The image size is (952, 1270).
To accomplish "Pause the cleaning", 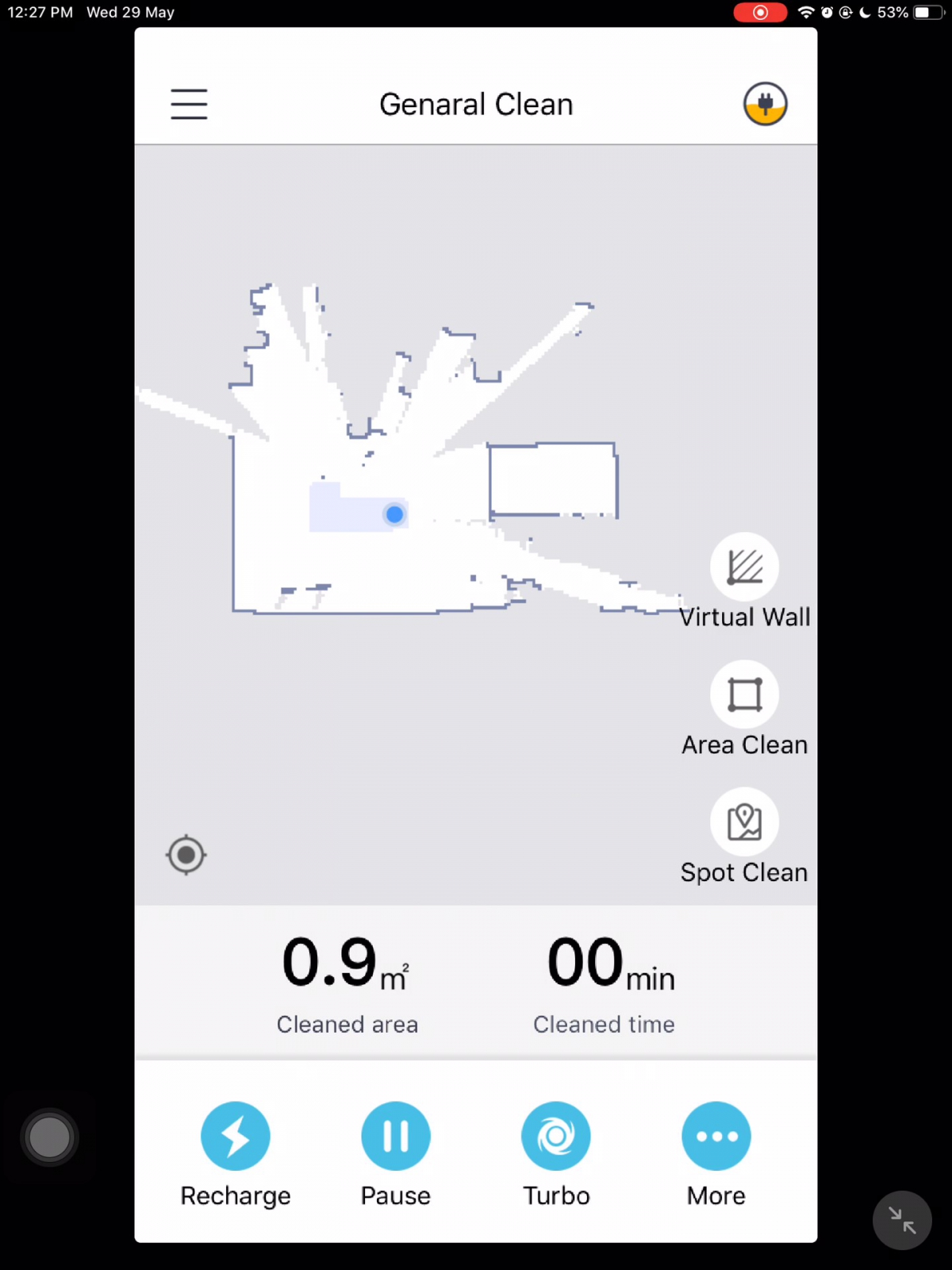I will click(396, 1136).
